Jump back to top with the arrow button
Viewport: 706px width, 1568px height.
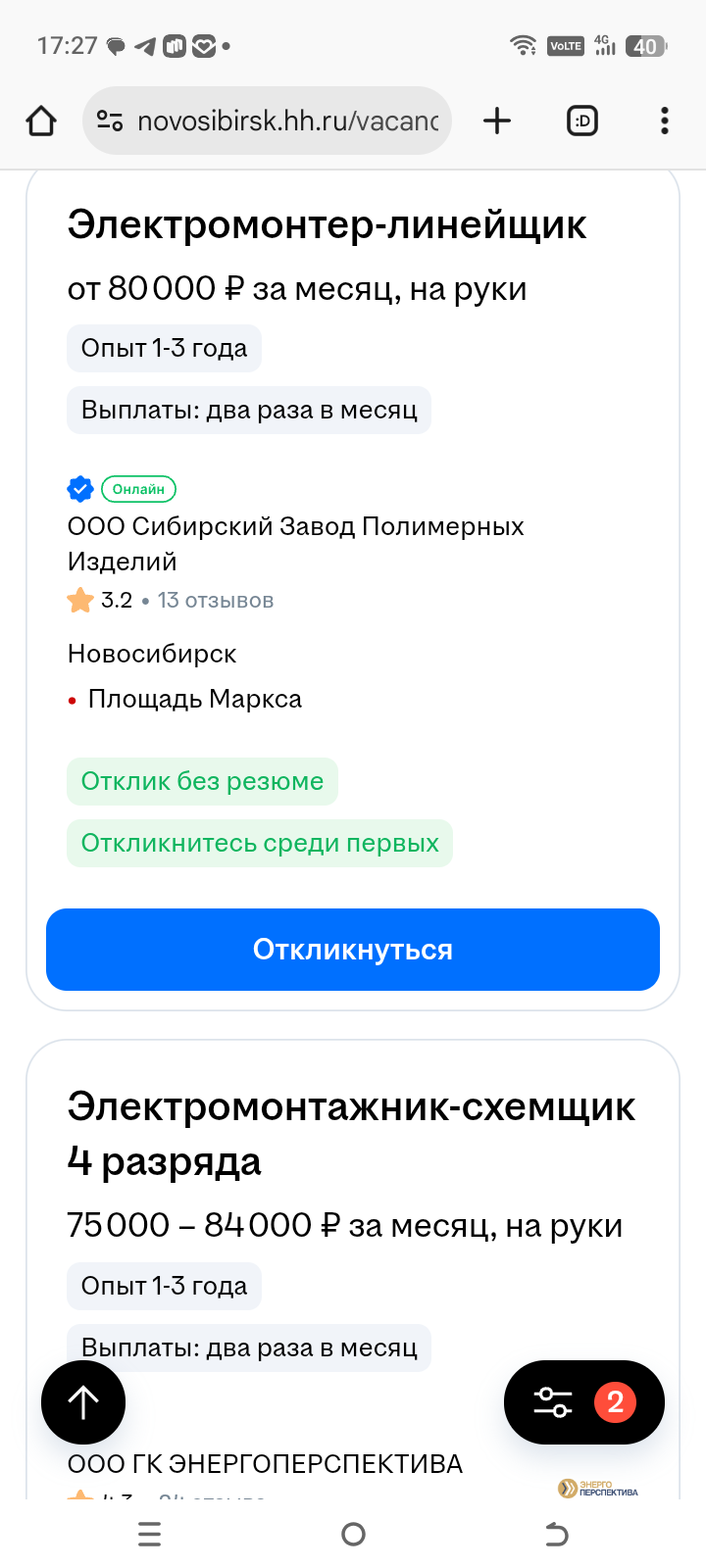83,1402
